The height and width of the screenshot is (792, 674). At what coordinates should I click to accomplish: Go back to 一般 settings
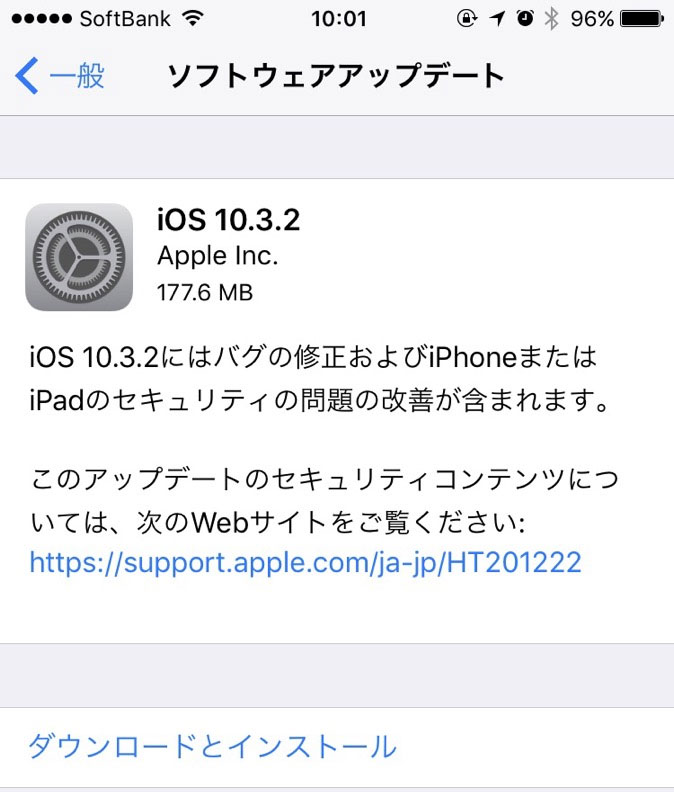[62, 76]
